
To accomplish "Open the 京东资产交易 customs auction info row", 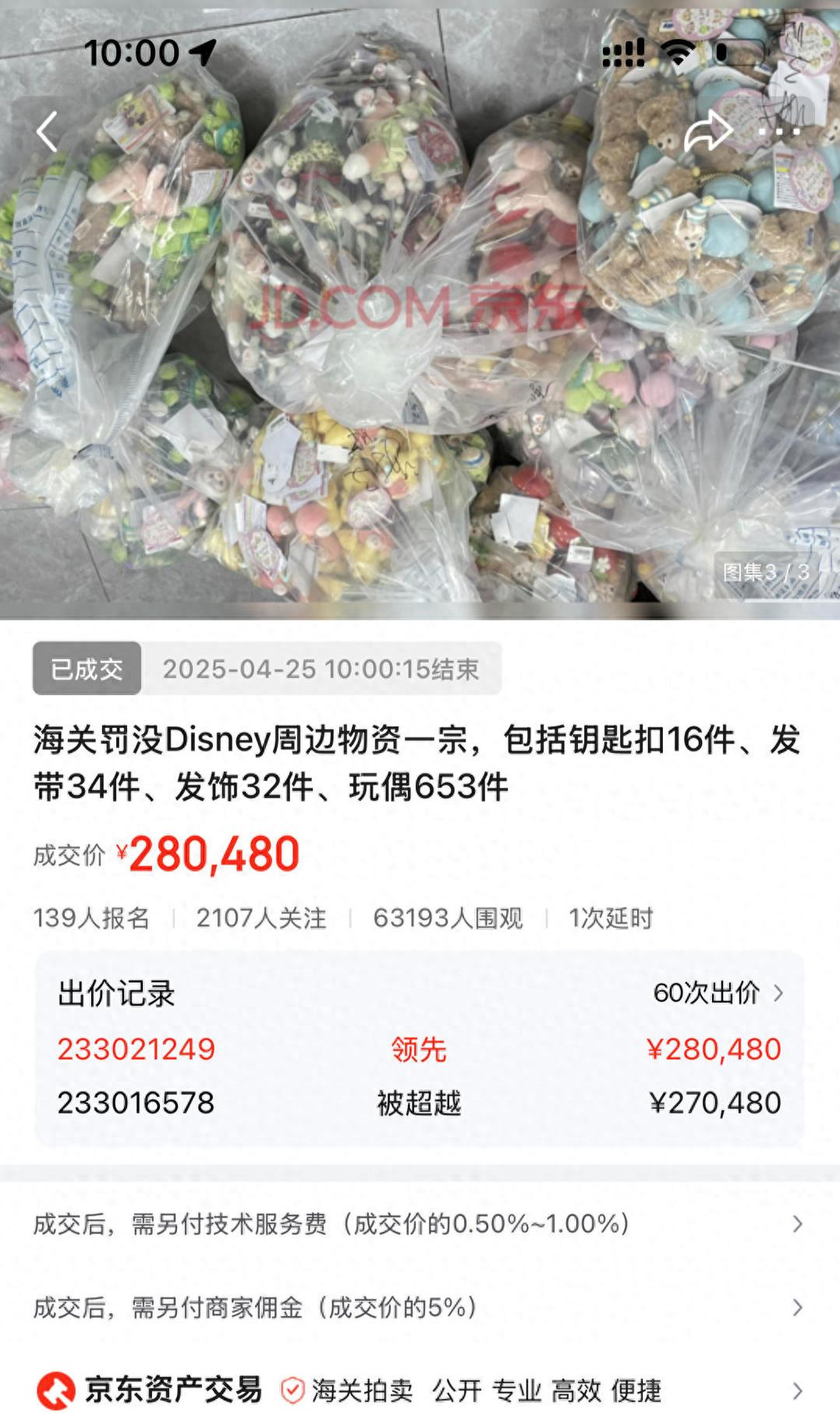I will click(418, 1390).
